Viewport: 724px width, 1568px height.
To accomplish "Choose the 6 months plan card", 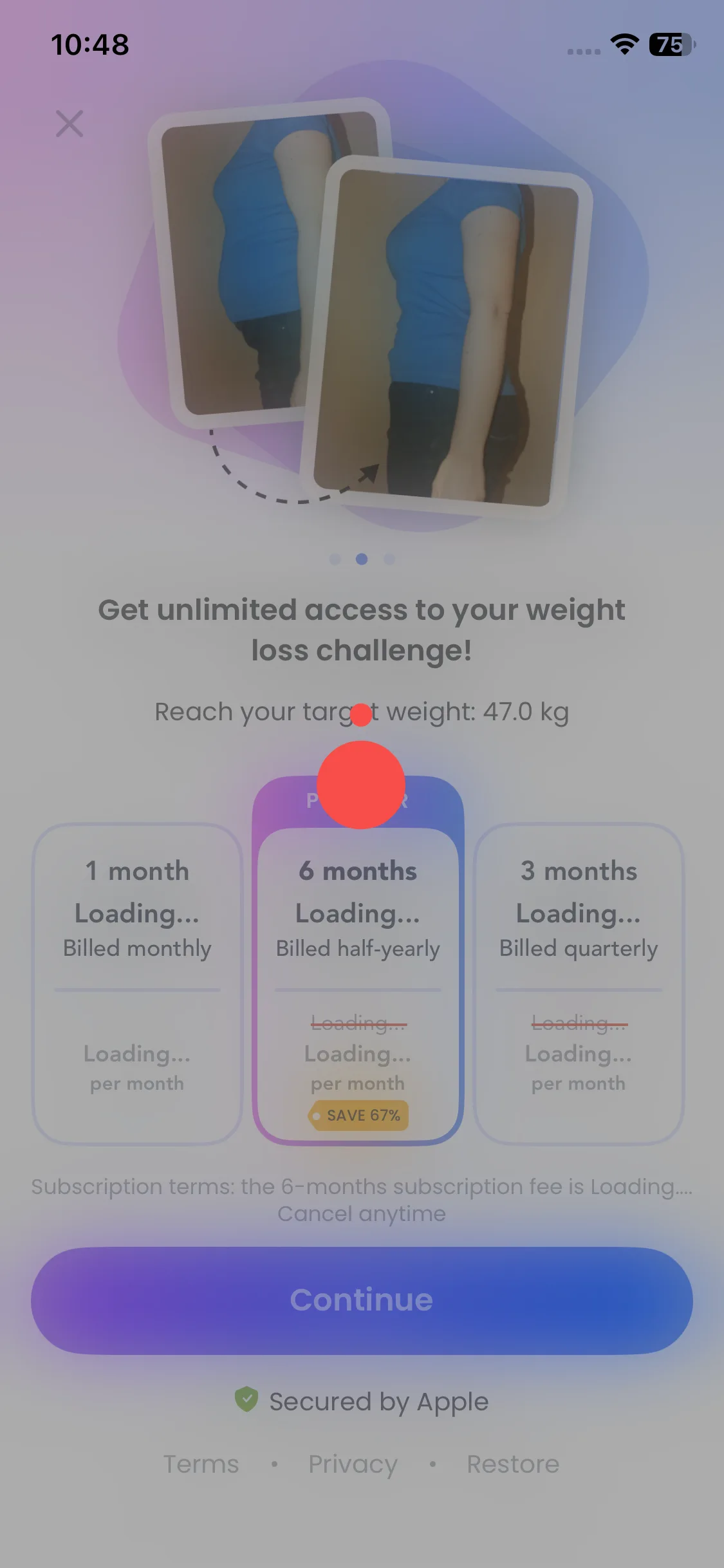I will click(358, 960).
